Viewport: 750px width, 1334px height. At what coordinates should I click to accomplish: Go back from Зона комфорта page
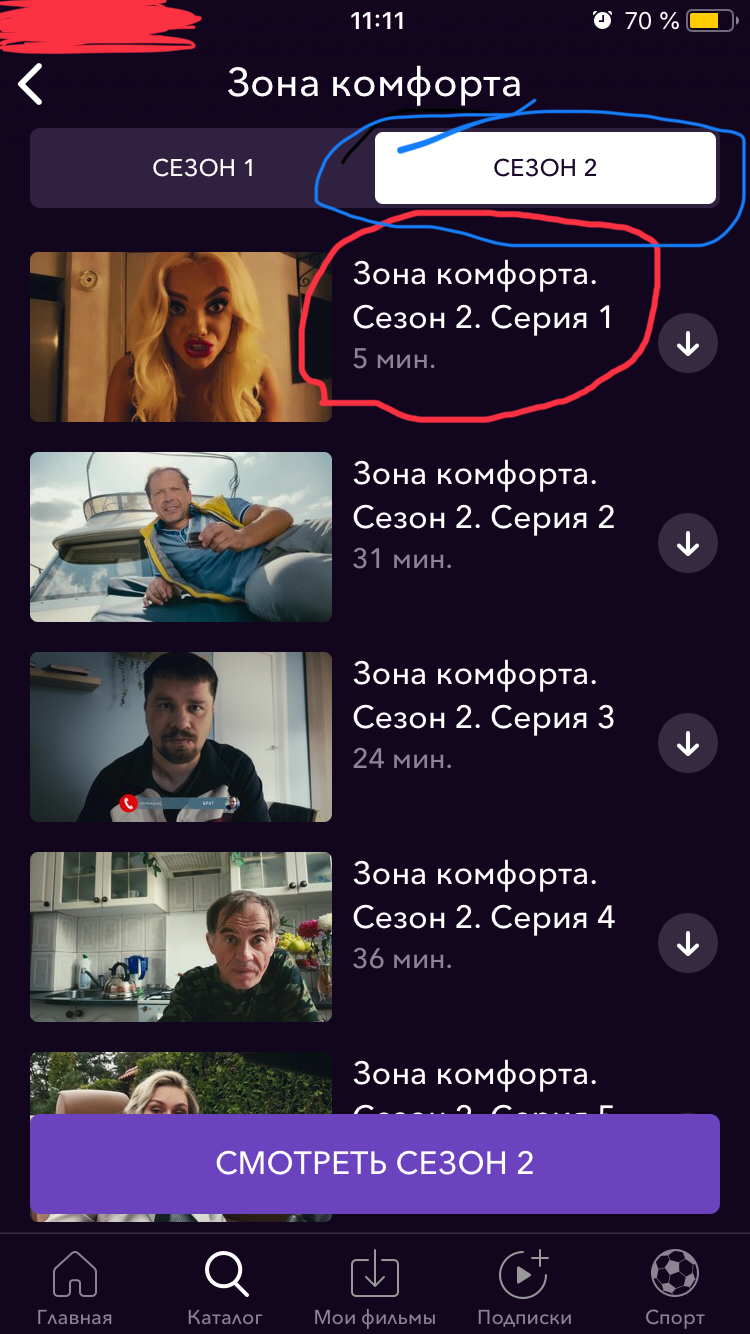31,84
